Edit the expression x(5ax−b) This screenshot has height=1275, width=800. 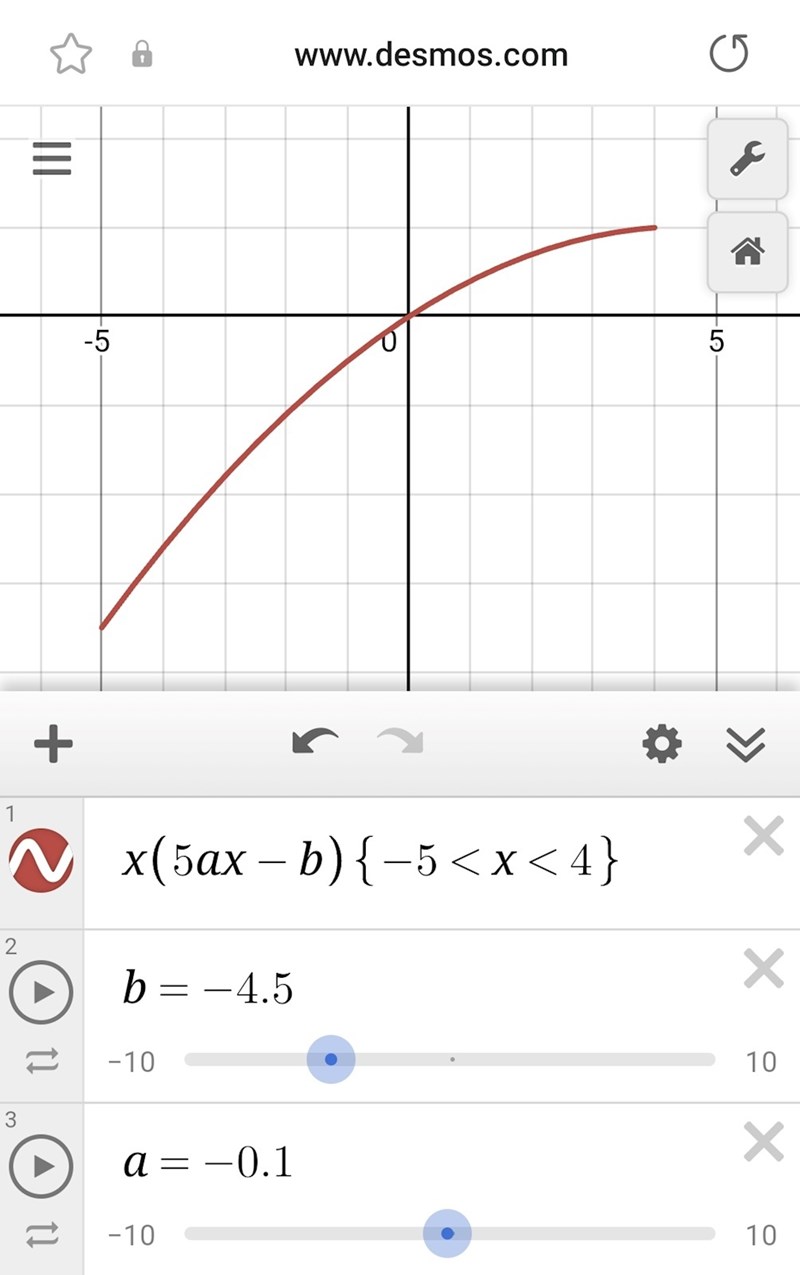(370, 860)
